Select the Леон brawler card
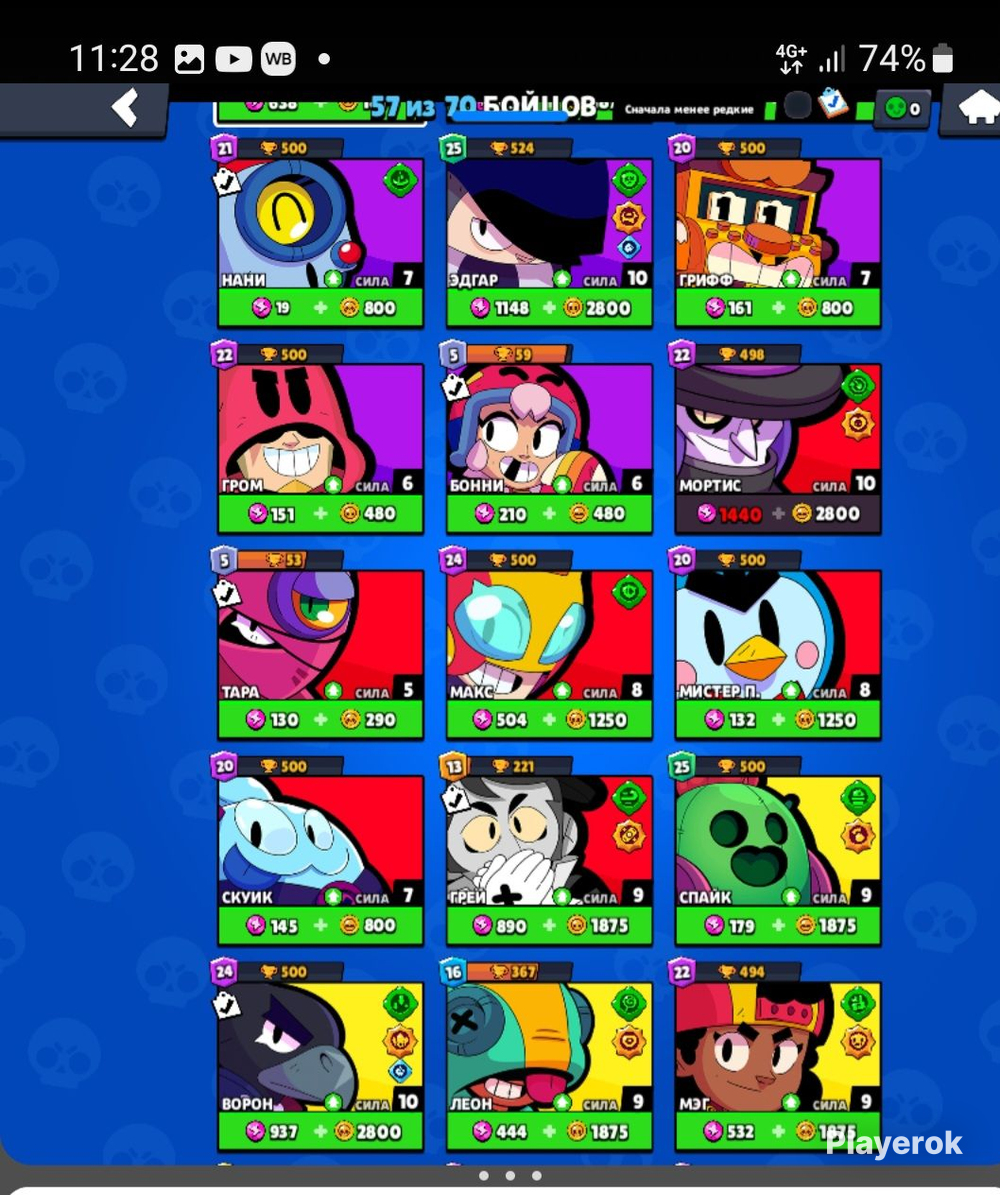This screenshot has height=1195, width=1000. (549, 1056)
